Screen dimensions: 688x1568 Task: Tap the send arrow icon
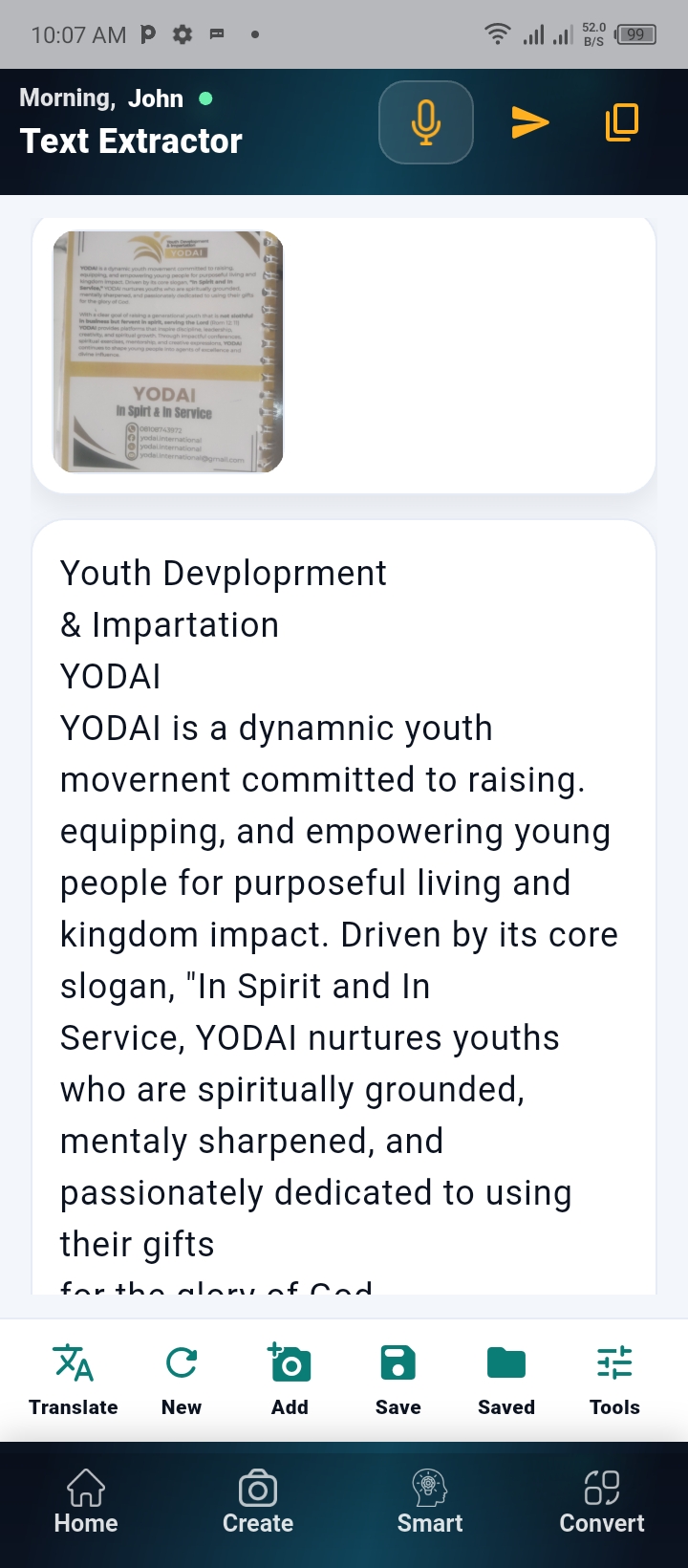coord(529,122)
